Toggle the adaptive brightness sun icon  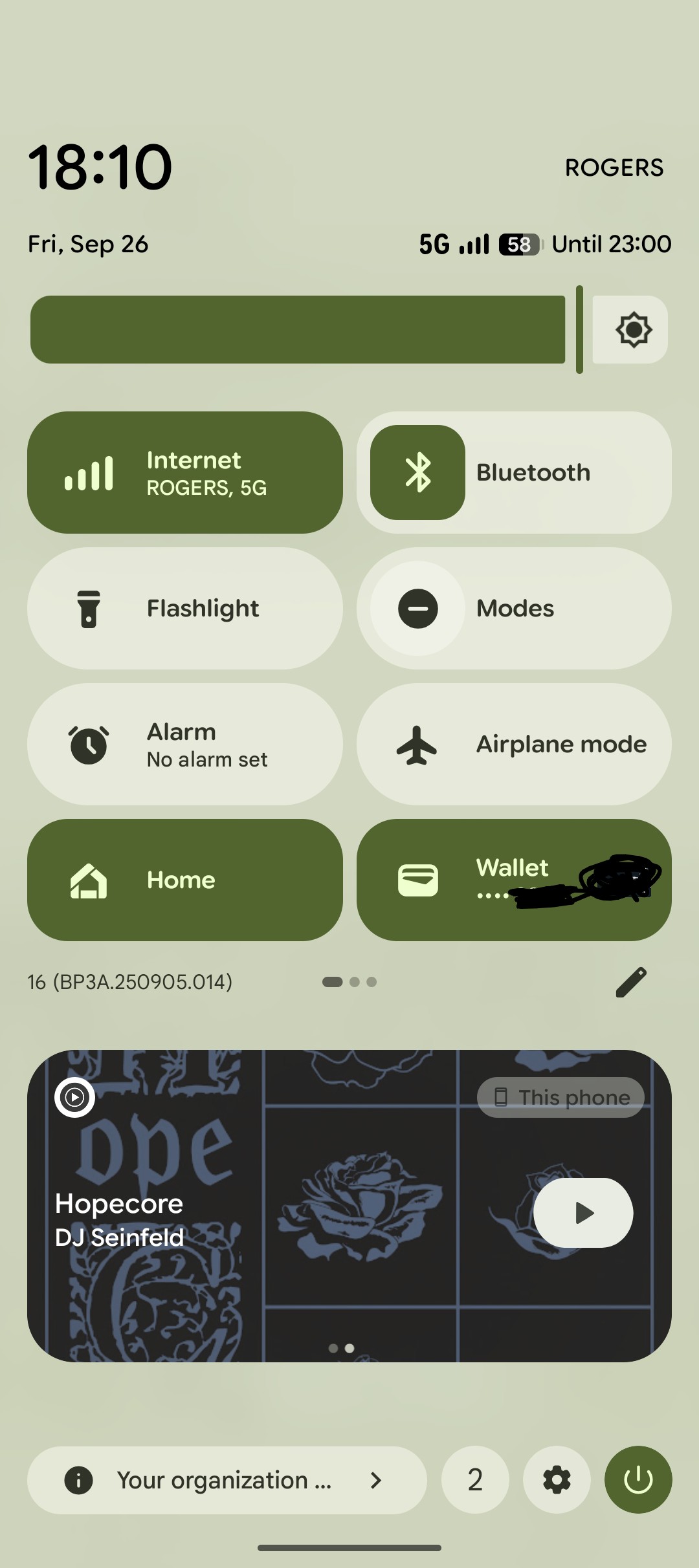click(x=632, y=330)
